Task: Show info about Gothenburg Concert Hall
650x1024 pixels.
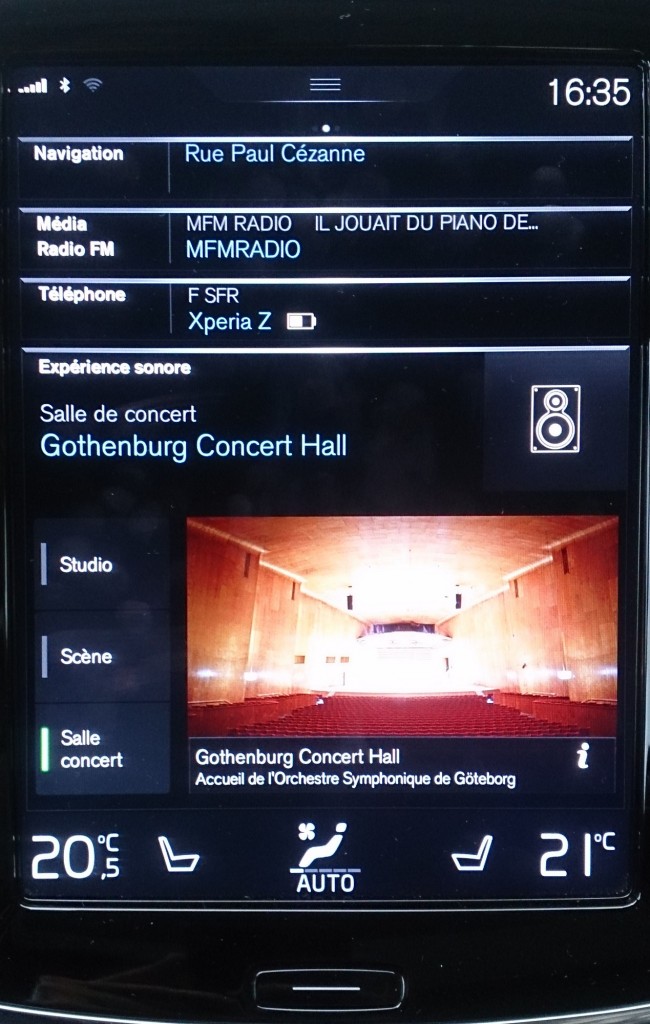Action: tap(583, 757)
